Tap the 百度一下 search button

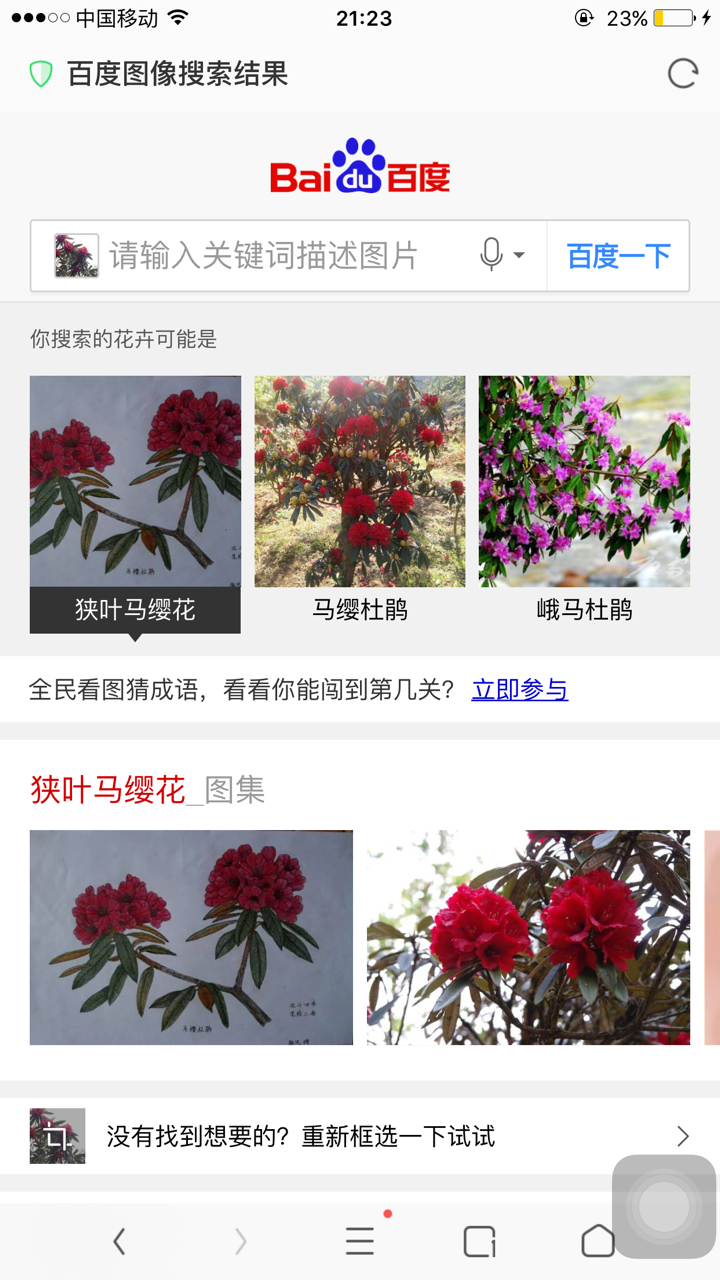(x=618, y=256)
